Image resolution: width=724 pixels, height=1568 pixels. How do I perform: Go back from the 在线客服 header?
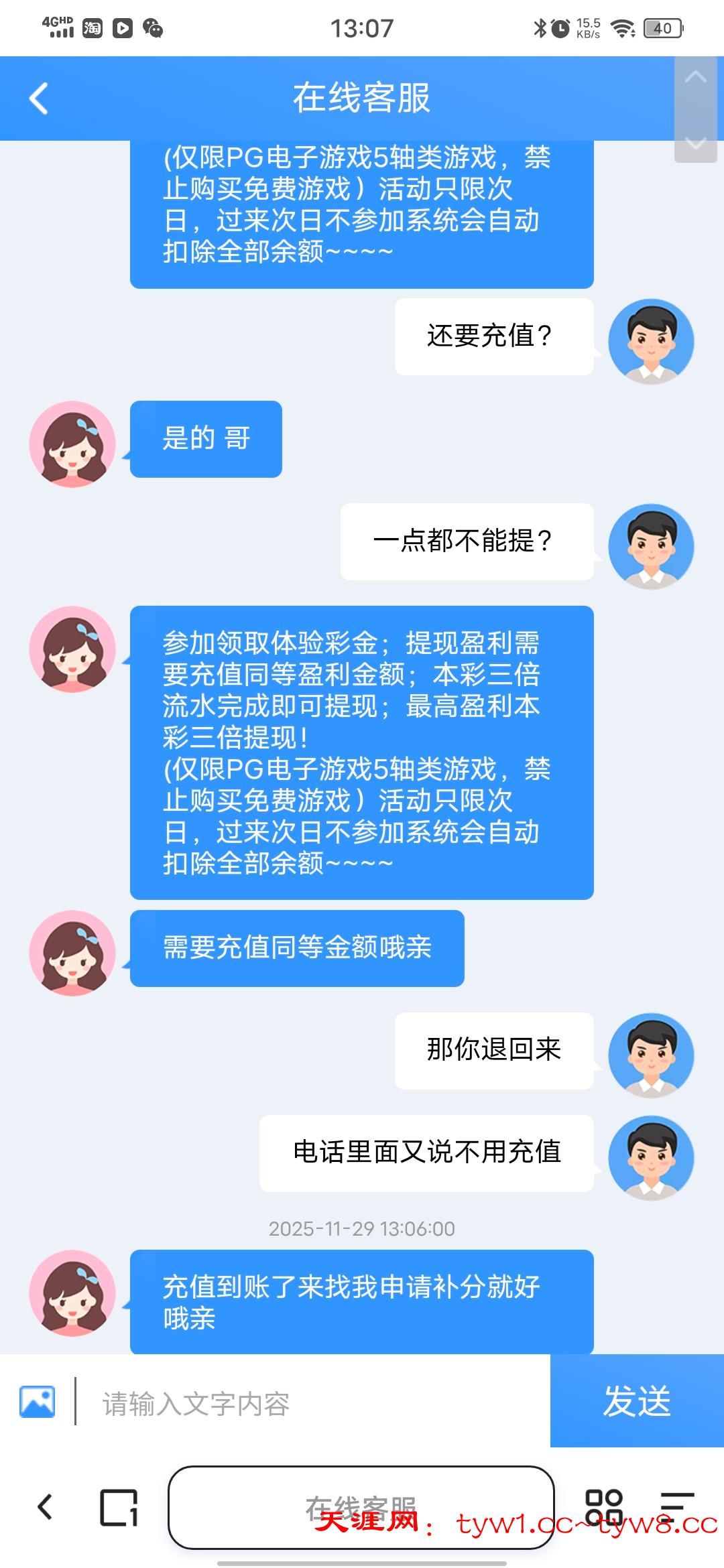coord(39,99)
